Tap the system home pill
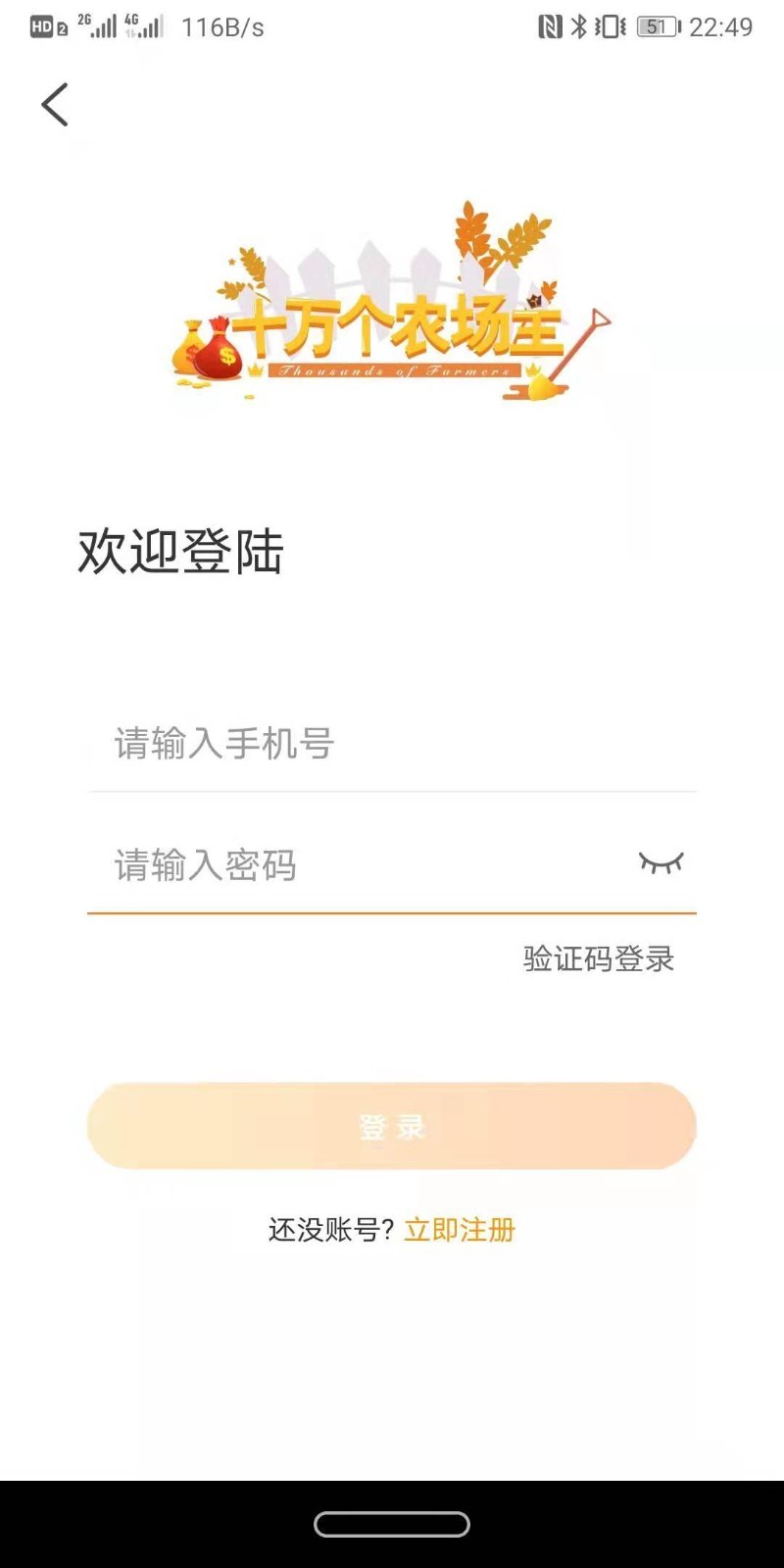 click(x=392, y=1524)
